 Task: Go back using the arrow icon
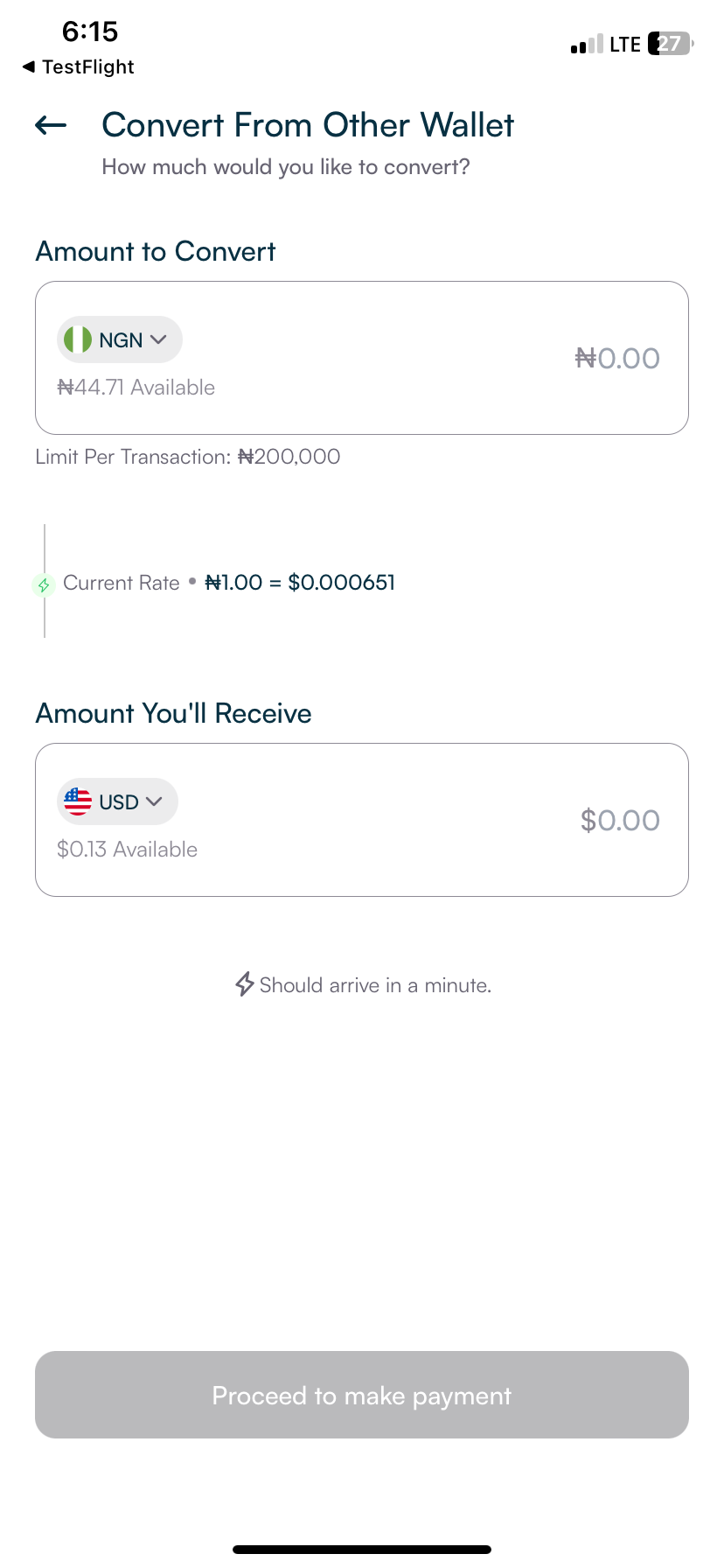click(51, 126)
